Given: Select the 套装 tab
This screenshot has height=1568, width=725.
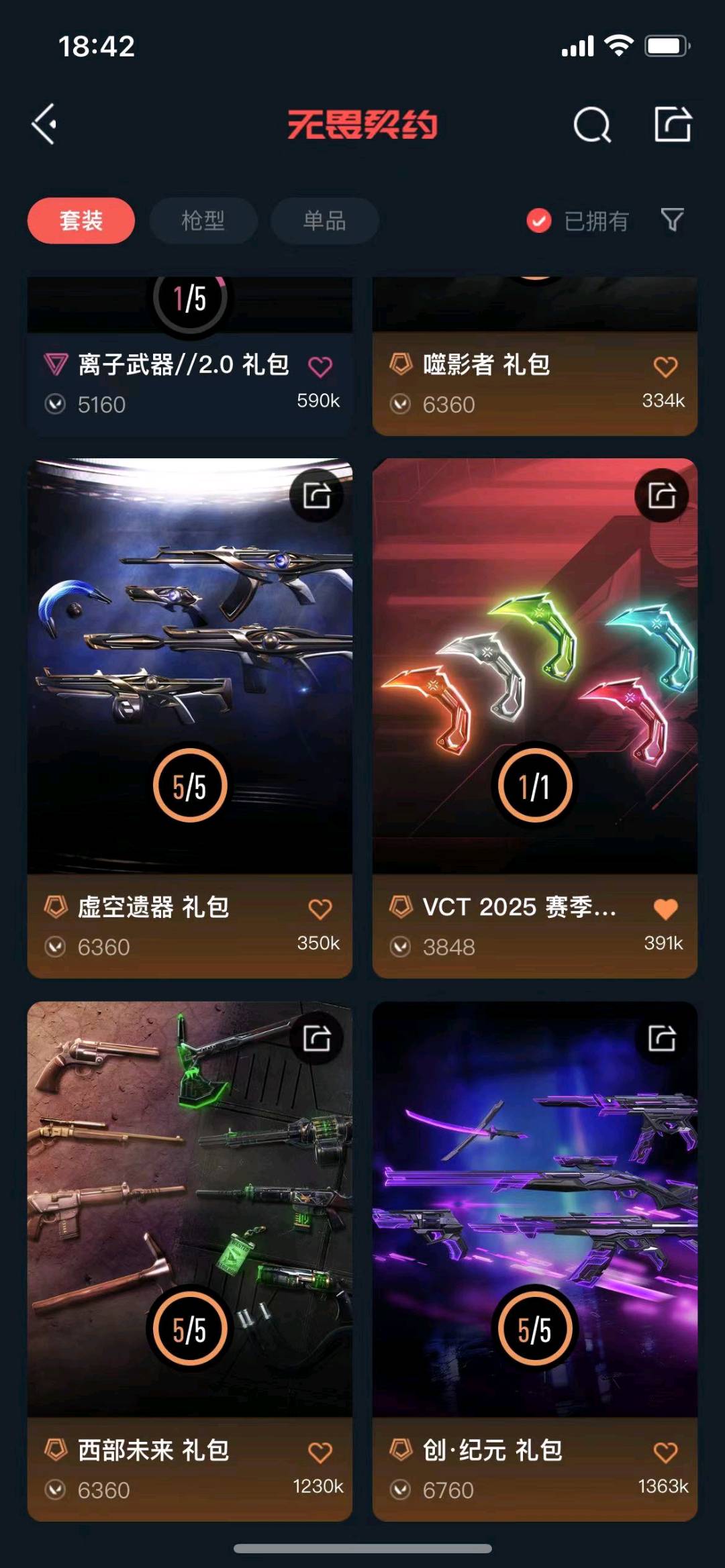Looking at the screenshot, I should 81,221.
